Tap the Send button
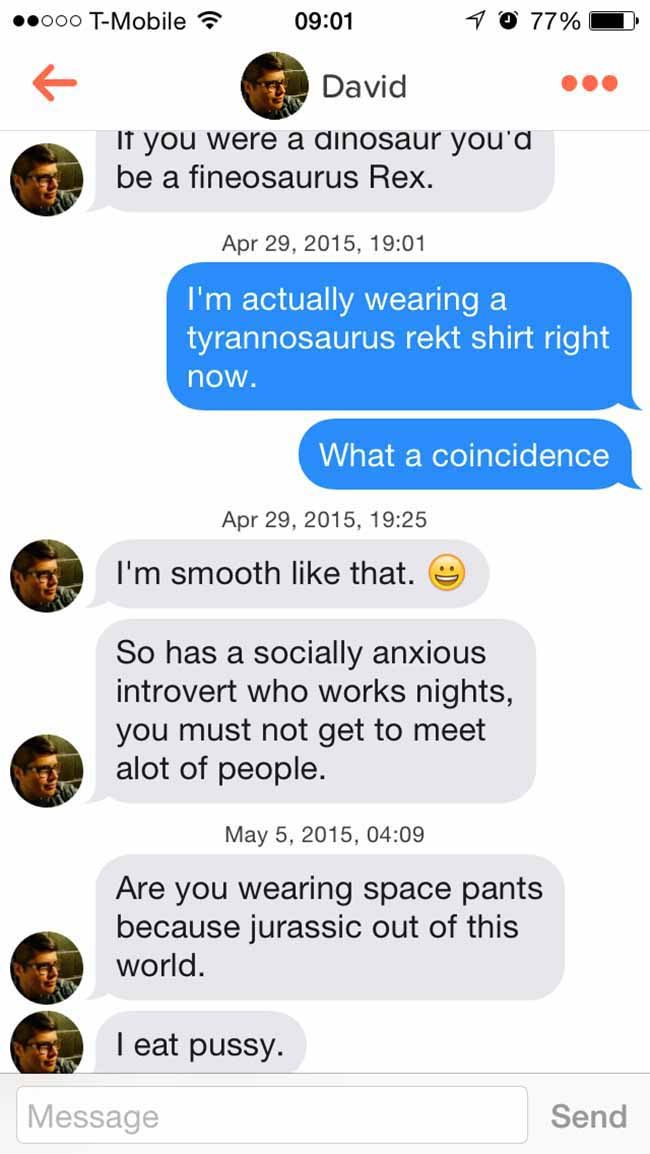Screen dimensions: 650x1154 (x=589, y=1116)
